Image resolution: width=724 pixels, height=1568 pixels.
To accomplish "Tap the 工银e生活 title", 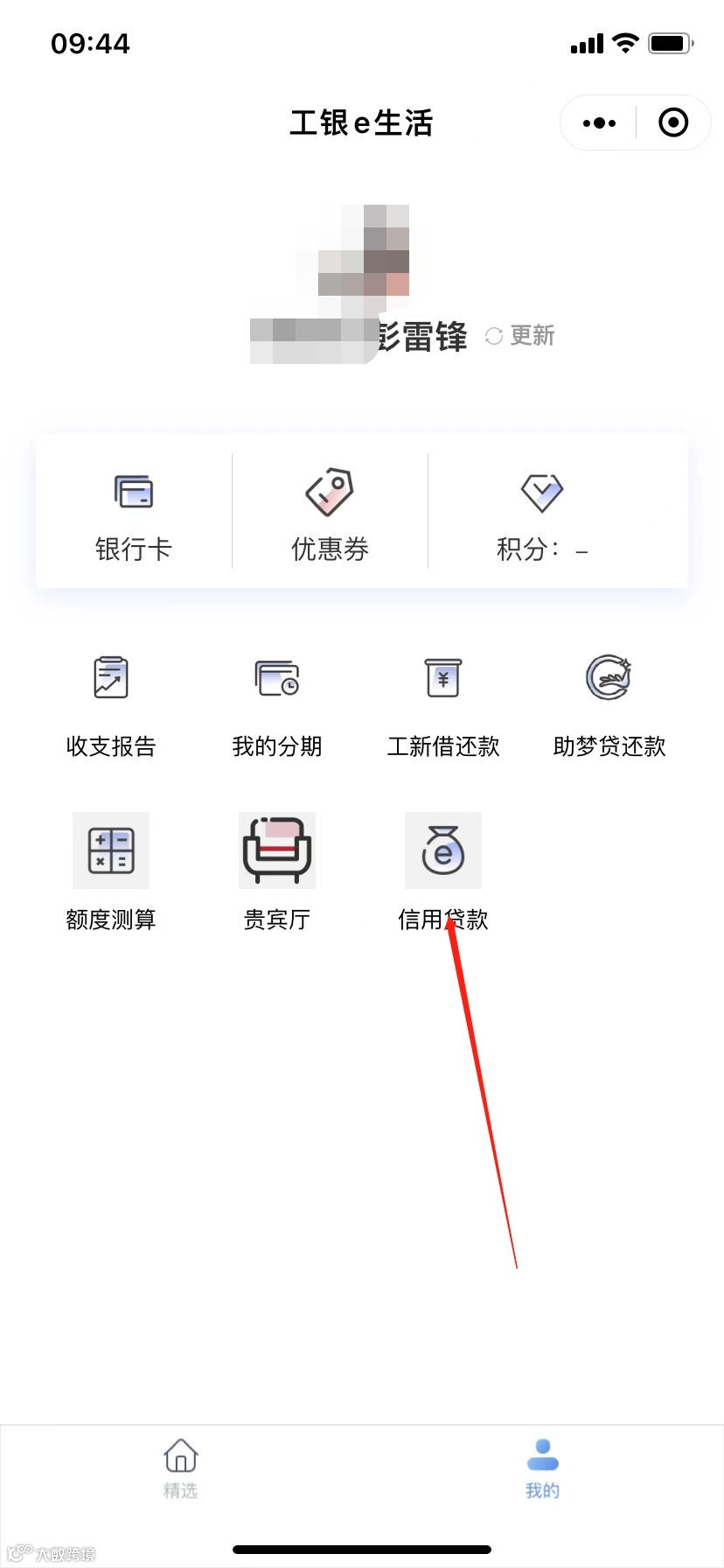I will (x=362, y=122).
